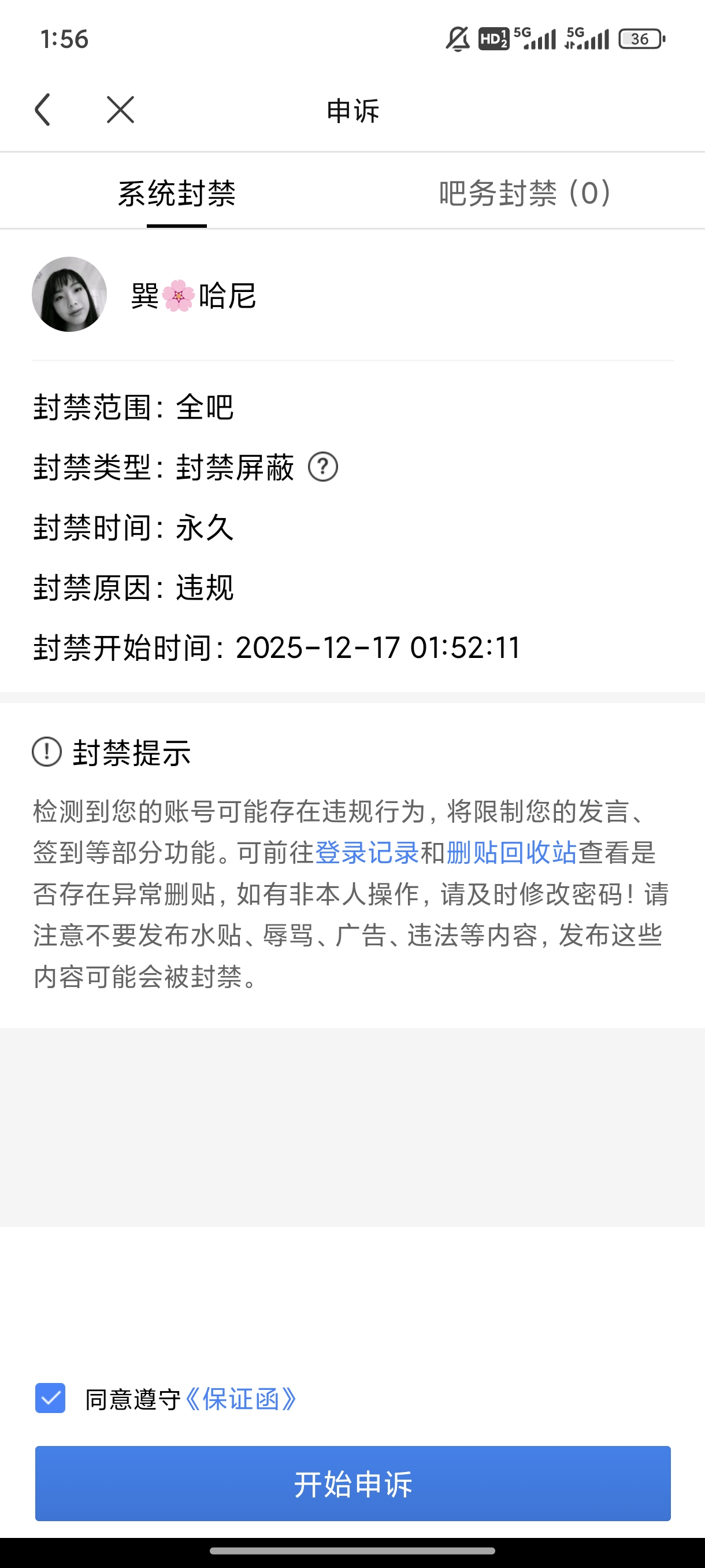Uncheck the 同意遵守 checkbox
Viewport: 705px width, 1568px height.
(50, 1398)
